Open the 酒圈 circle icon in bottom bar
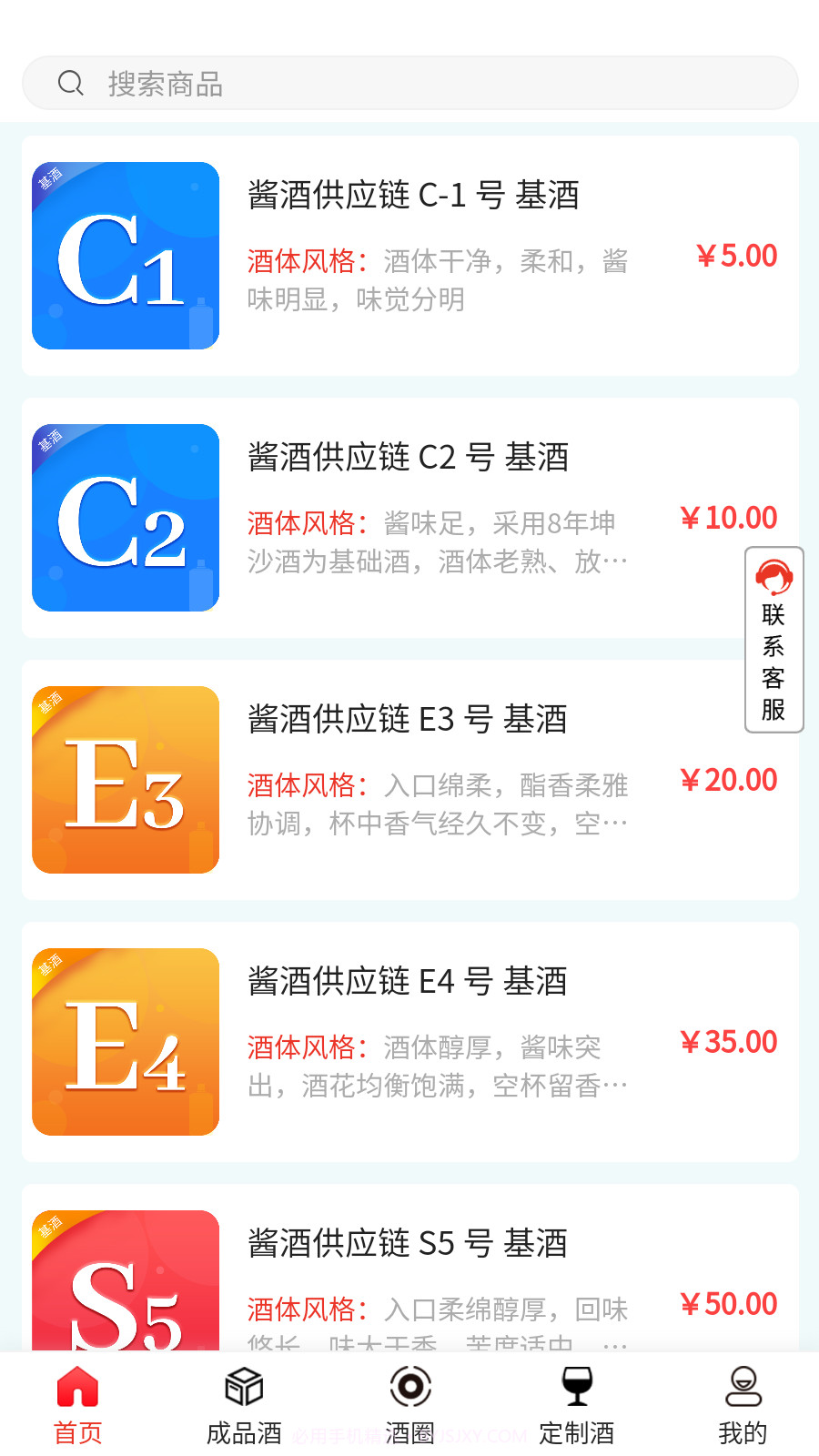Screen dimensions: 819x1456 coord(411,1387)
